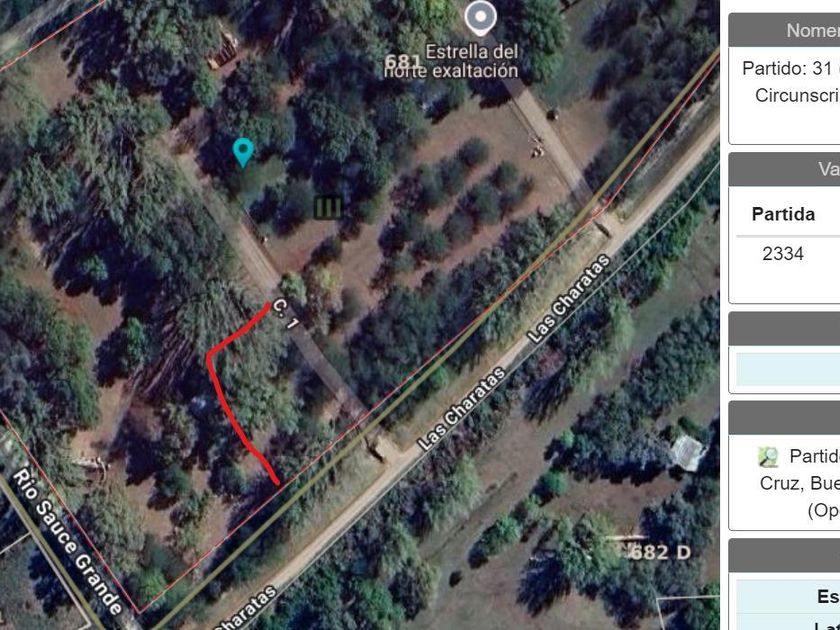
Task: Tap the map magnifier icon beside Partido address
Action: tap(768, 456)
